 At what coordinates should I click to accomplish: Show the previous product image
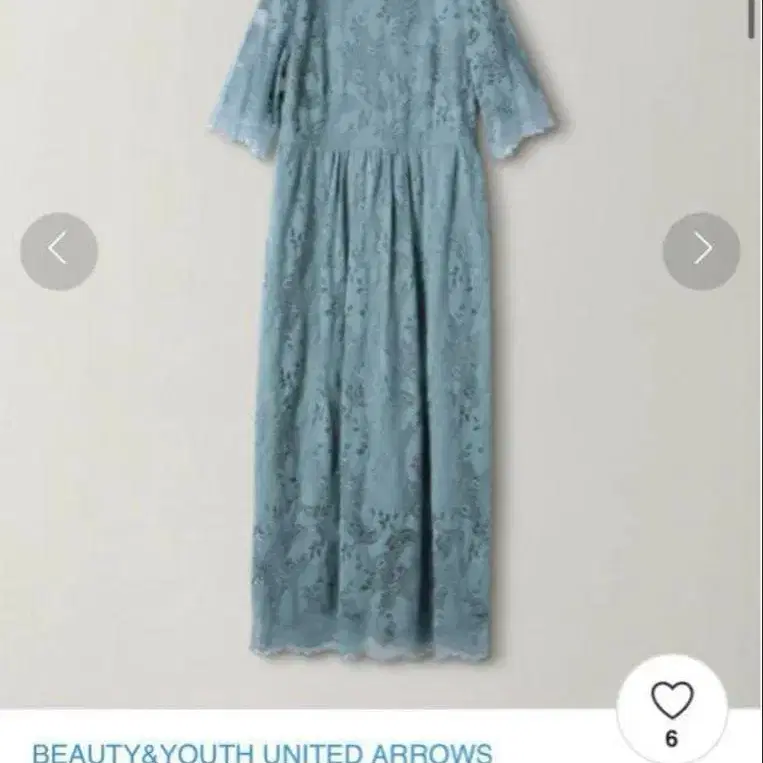coord(59,250)
